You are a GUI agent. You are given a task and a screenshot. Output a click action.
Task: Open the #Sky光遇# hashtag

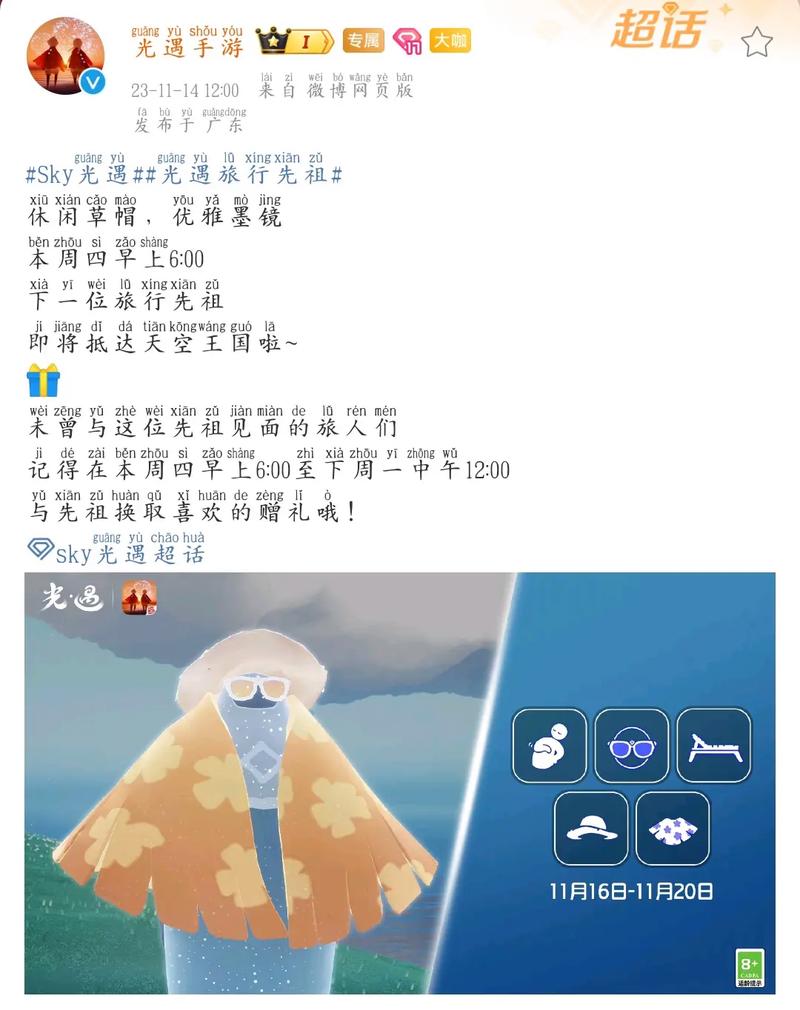click(78, 176)
